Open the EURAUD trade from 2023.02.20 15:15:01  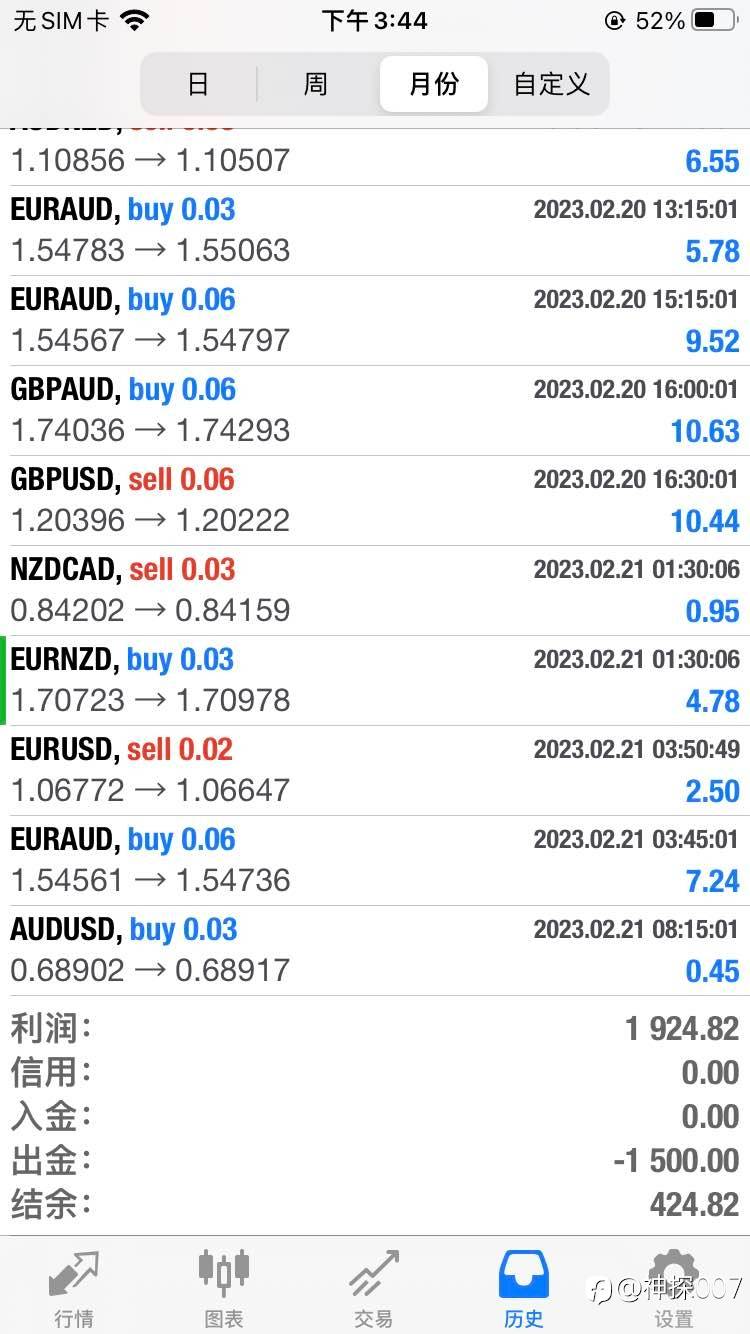point(375,320)
